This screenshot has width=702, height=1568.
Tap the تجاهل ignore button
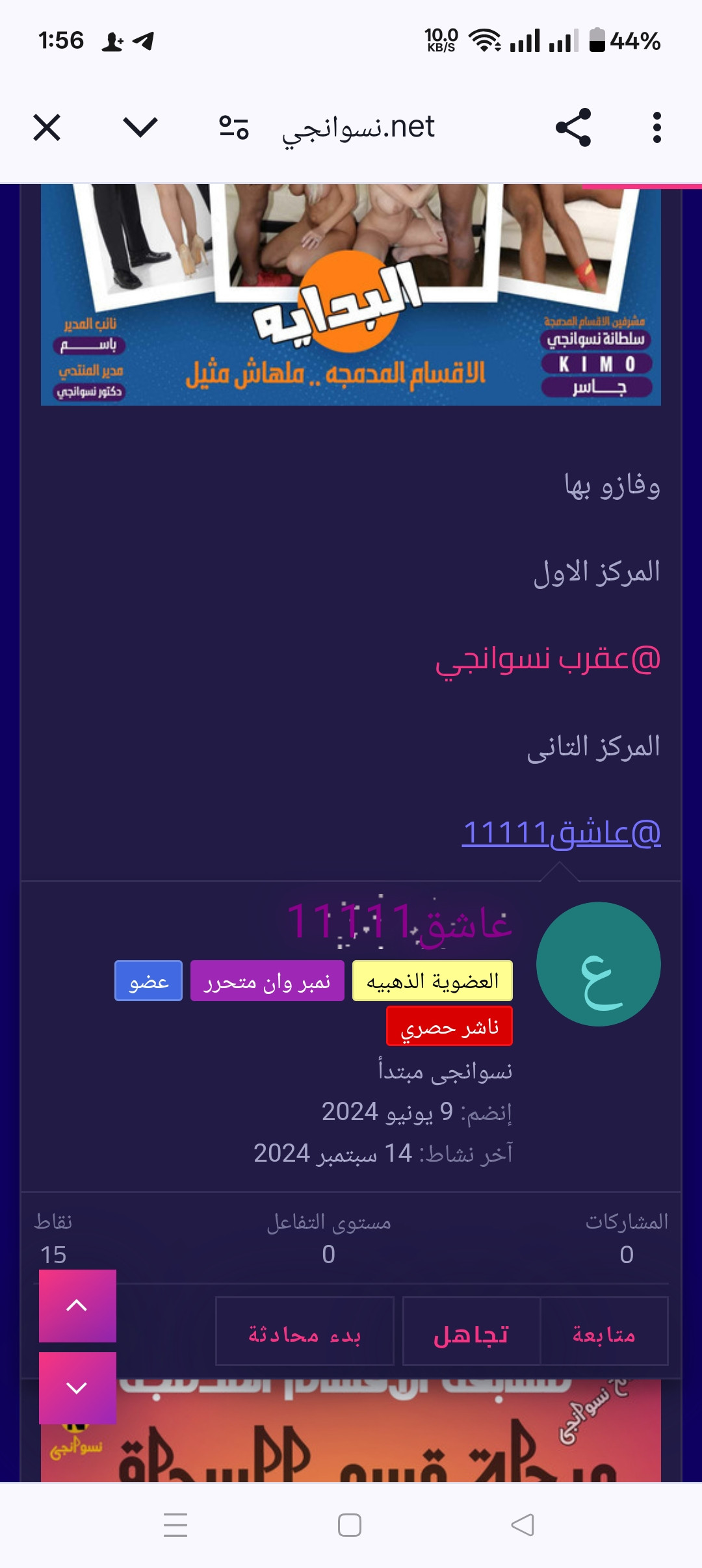471,1331
